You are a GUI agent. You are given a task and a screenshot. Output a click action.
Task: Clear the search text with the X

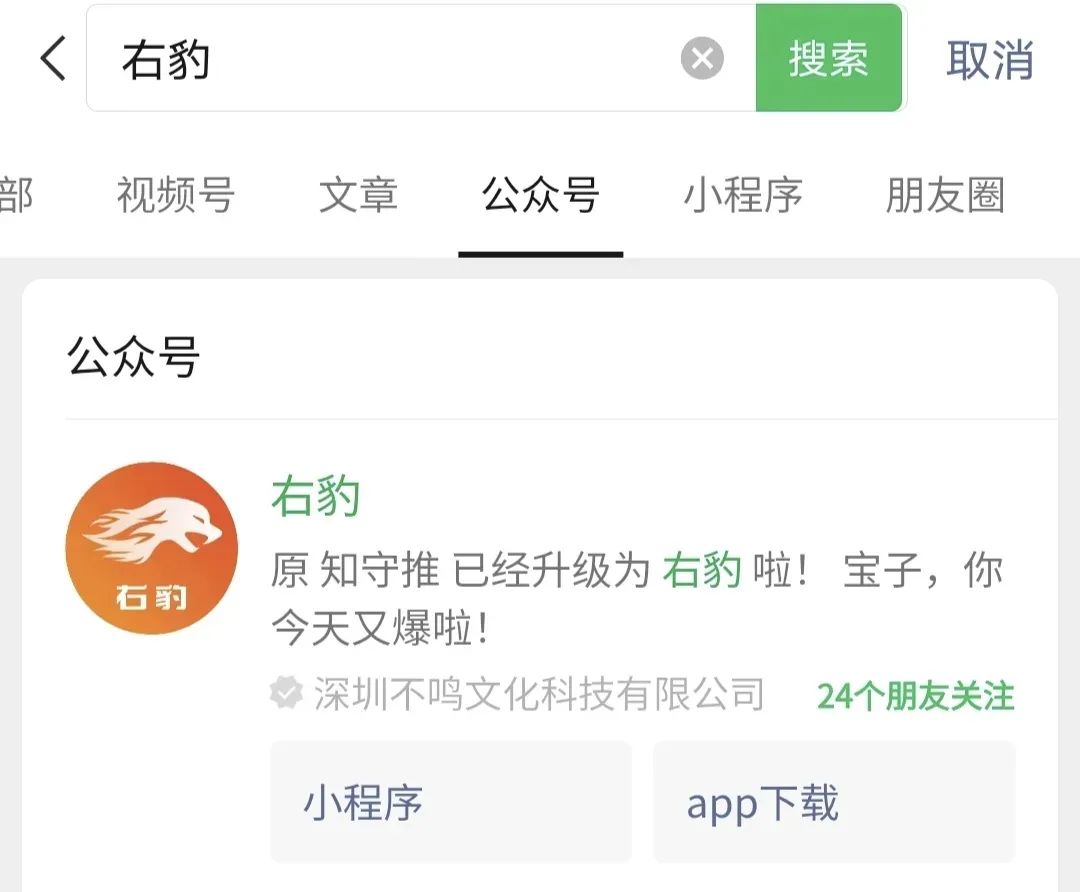[702, 59]
